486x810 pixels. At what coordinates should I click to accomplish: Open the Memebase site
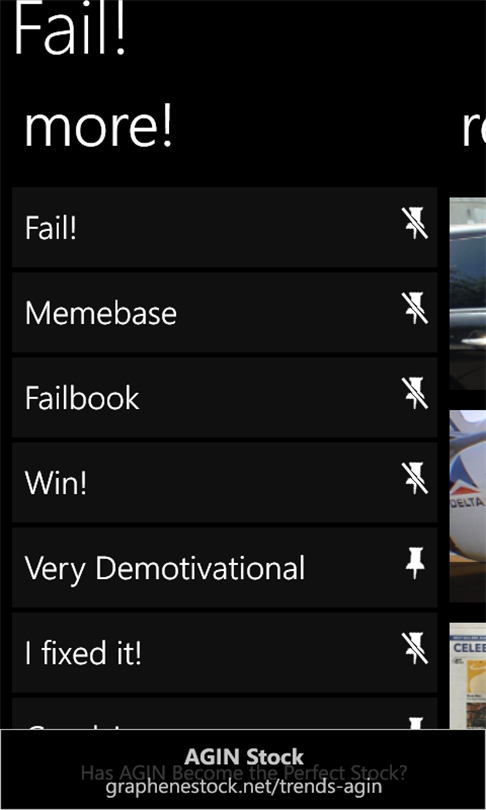[225, 313]
